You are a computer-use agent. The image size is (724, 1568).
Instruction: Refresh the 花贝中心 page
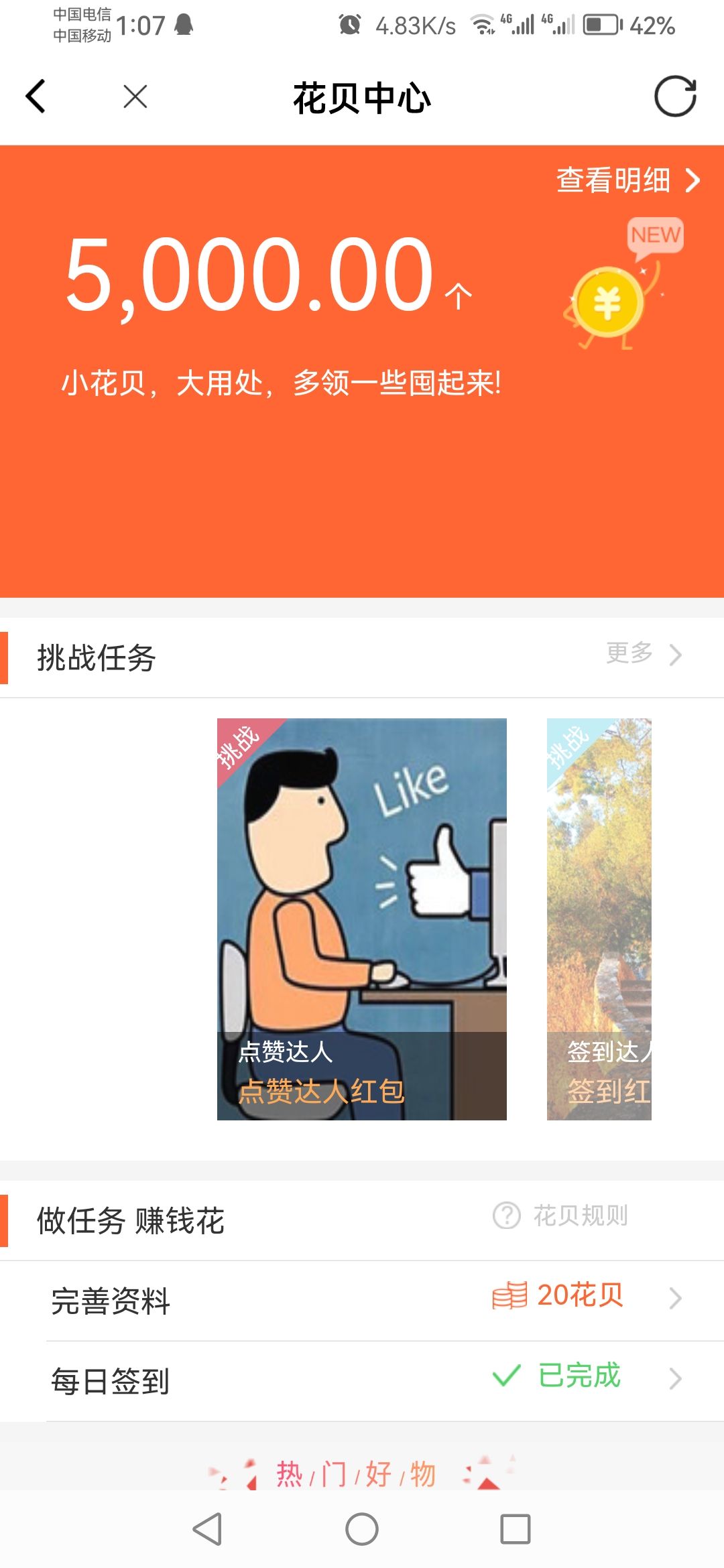[675, 96]
